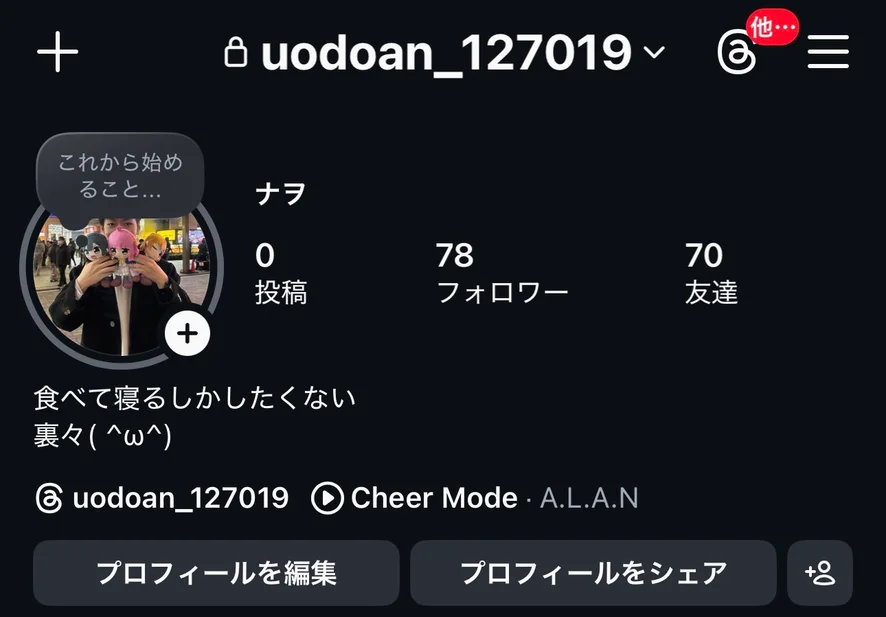Tap プロフィールを編集 to edit the profile
Viewport: 886px width, 617px height.
pos(216,573)
